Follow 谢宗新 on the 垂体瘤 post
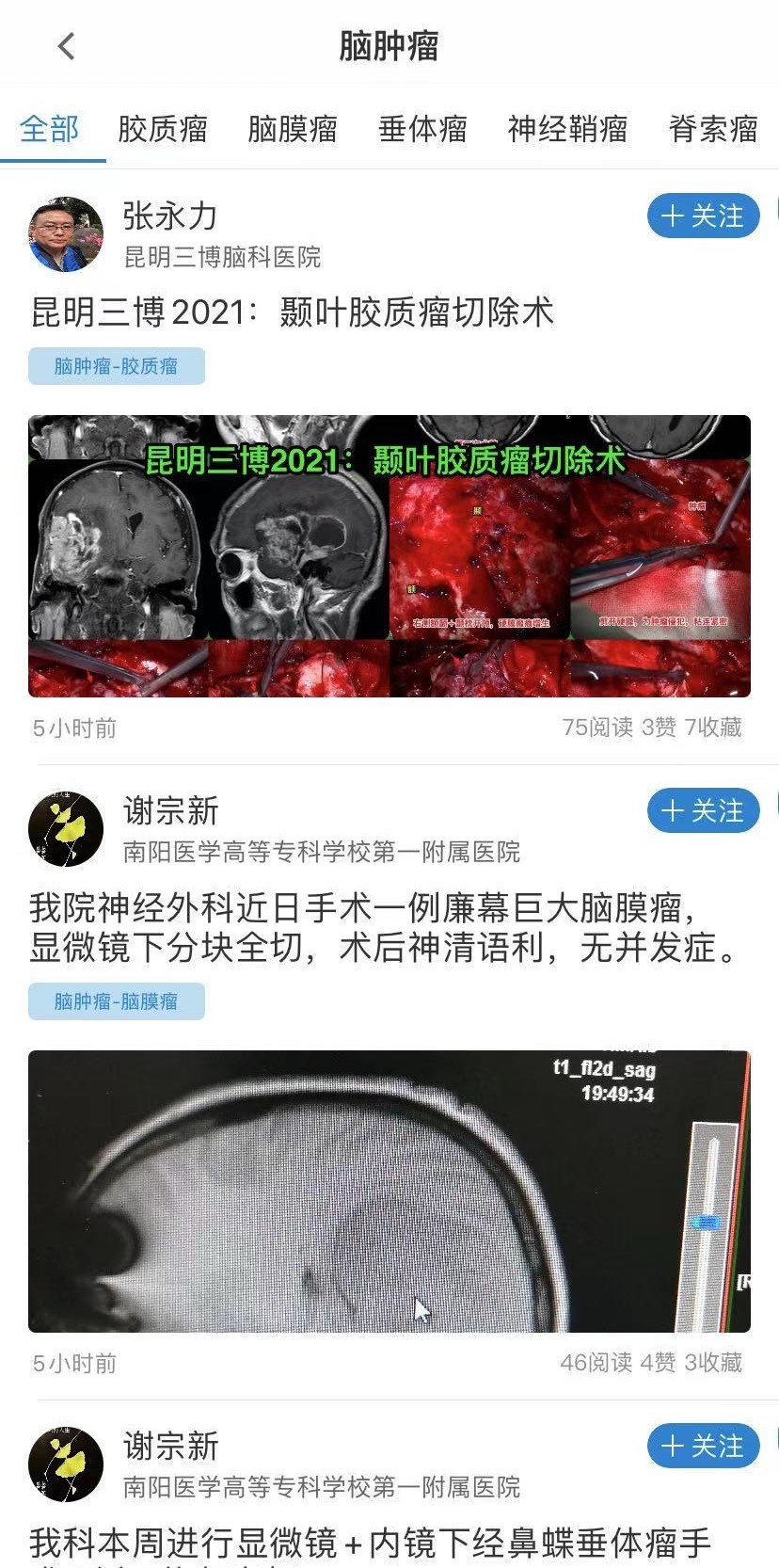 703,1447
